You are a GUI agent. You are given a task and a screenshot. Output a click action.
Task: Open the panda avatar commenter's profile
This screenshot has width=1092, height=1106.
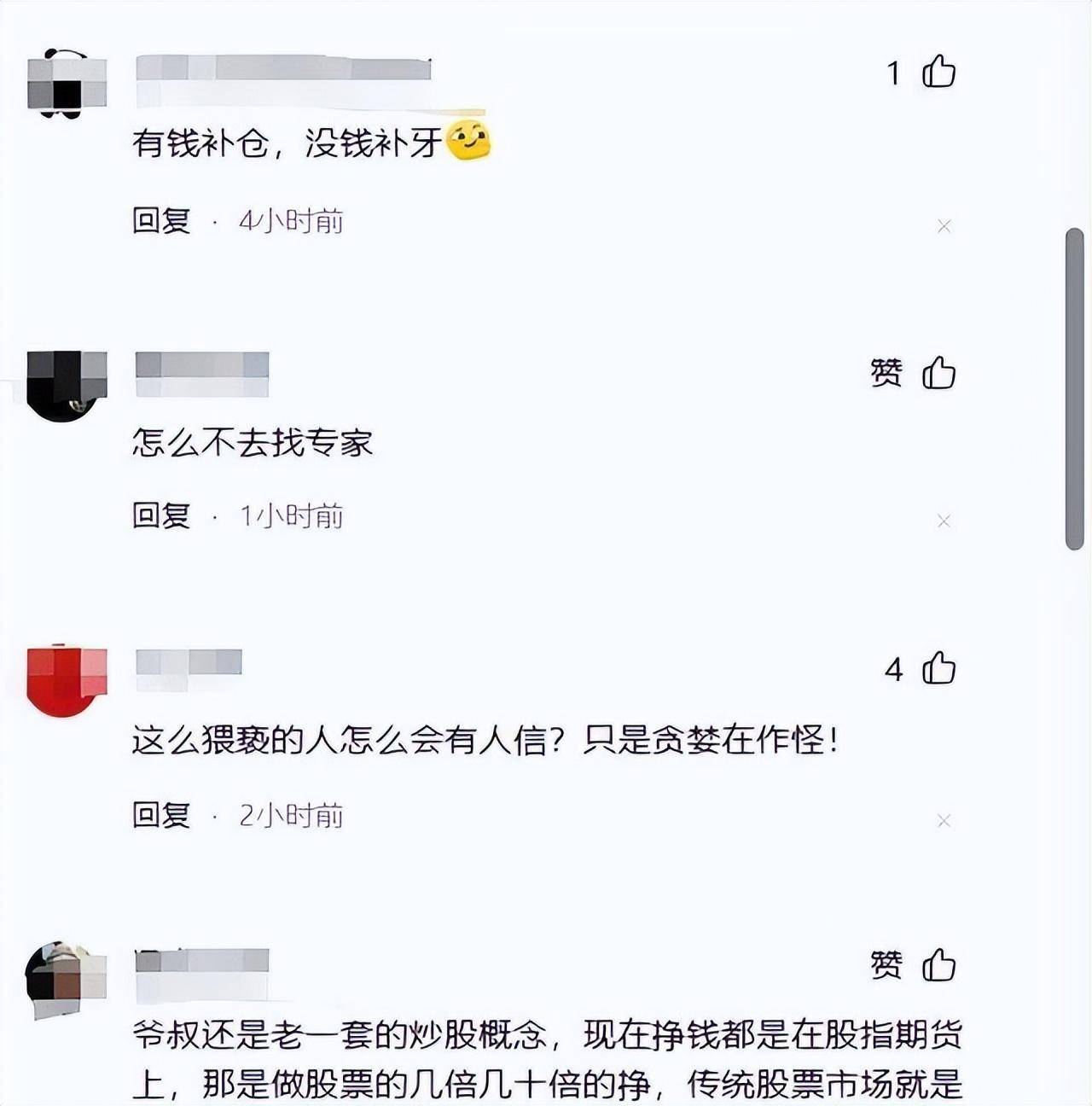67,84
